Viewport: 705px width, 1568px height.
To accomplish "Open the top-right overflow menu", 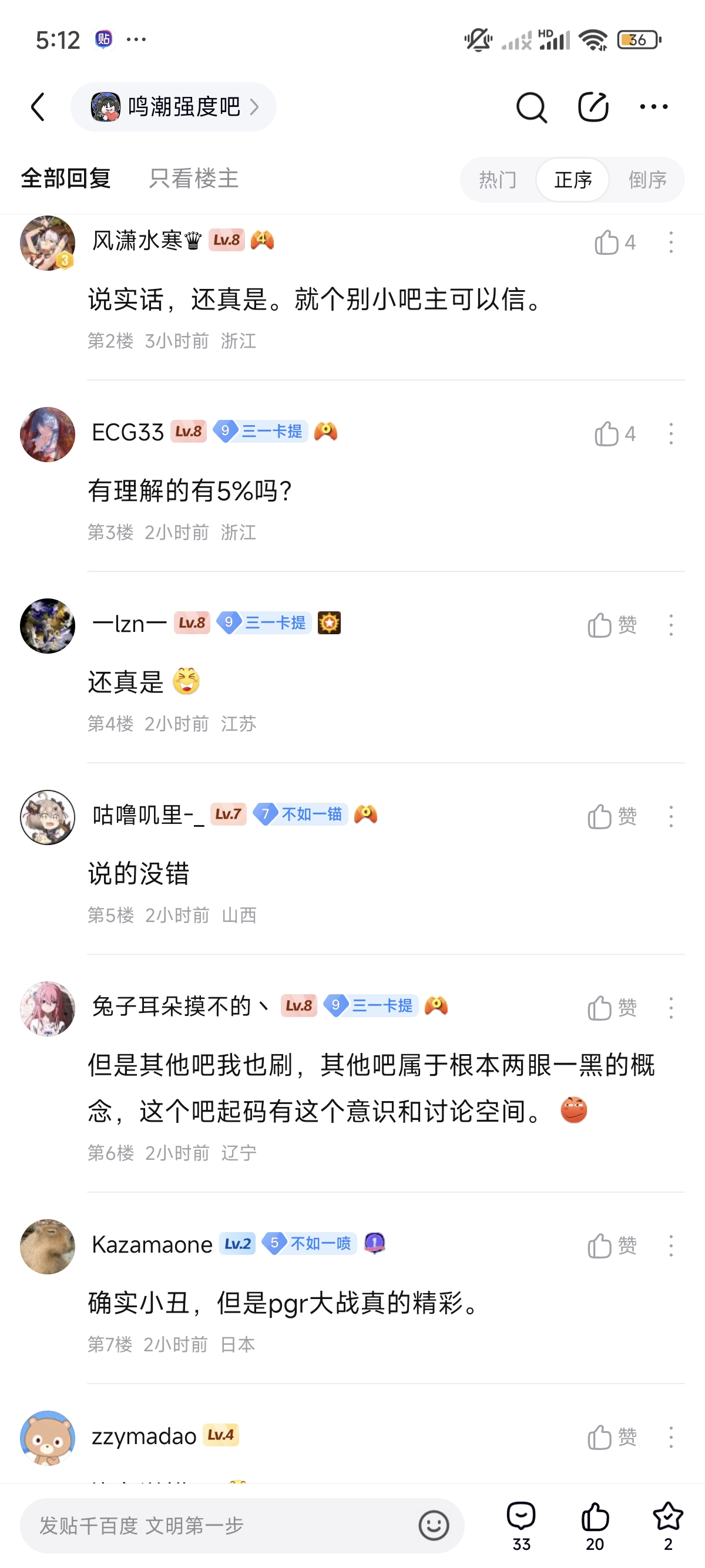I will (x=654, y=107).
